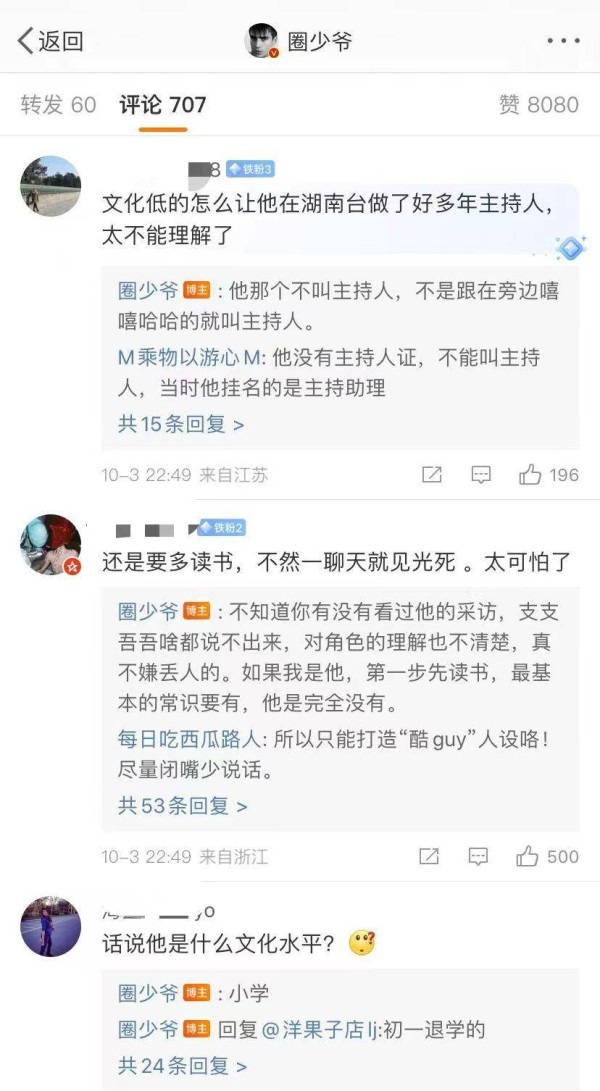Select the 评论 707 tab
The height and width of the screenshot is (1091, 600).
click(163, 105)
